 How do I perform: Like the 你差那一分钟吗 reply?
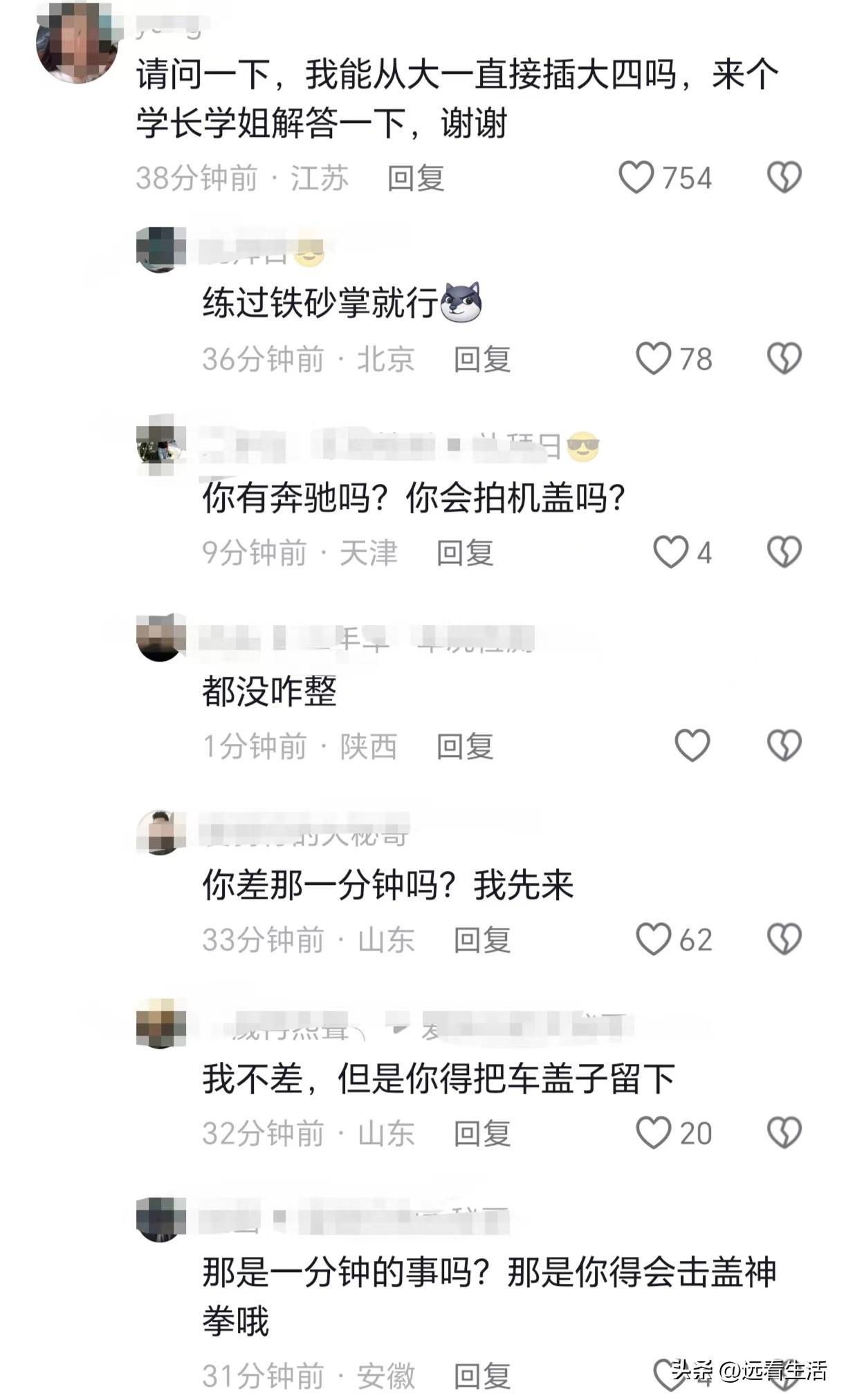point(653,940)
